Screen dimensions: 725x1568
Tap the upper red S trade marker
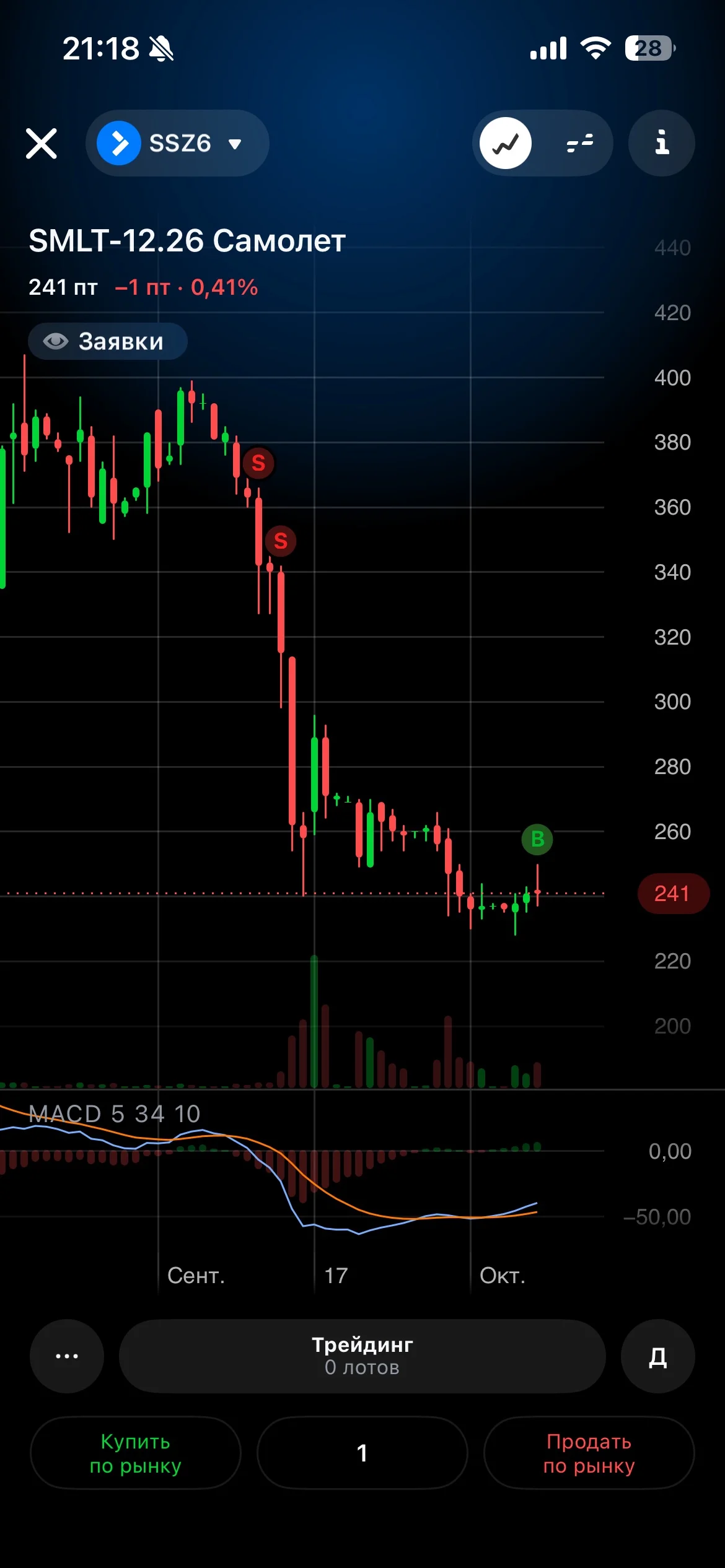258,463
